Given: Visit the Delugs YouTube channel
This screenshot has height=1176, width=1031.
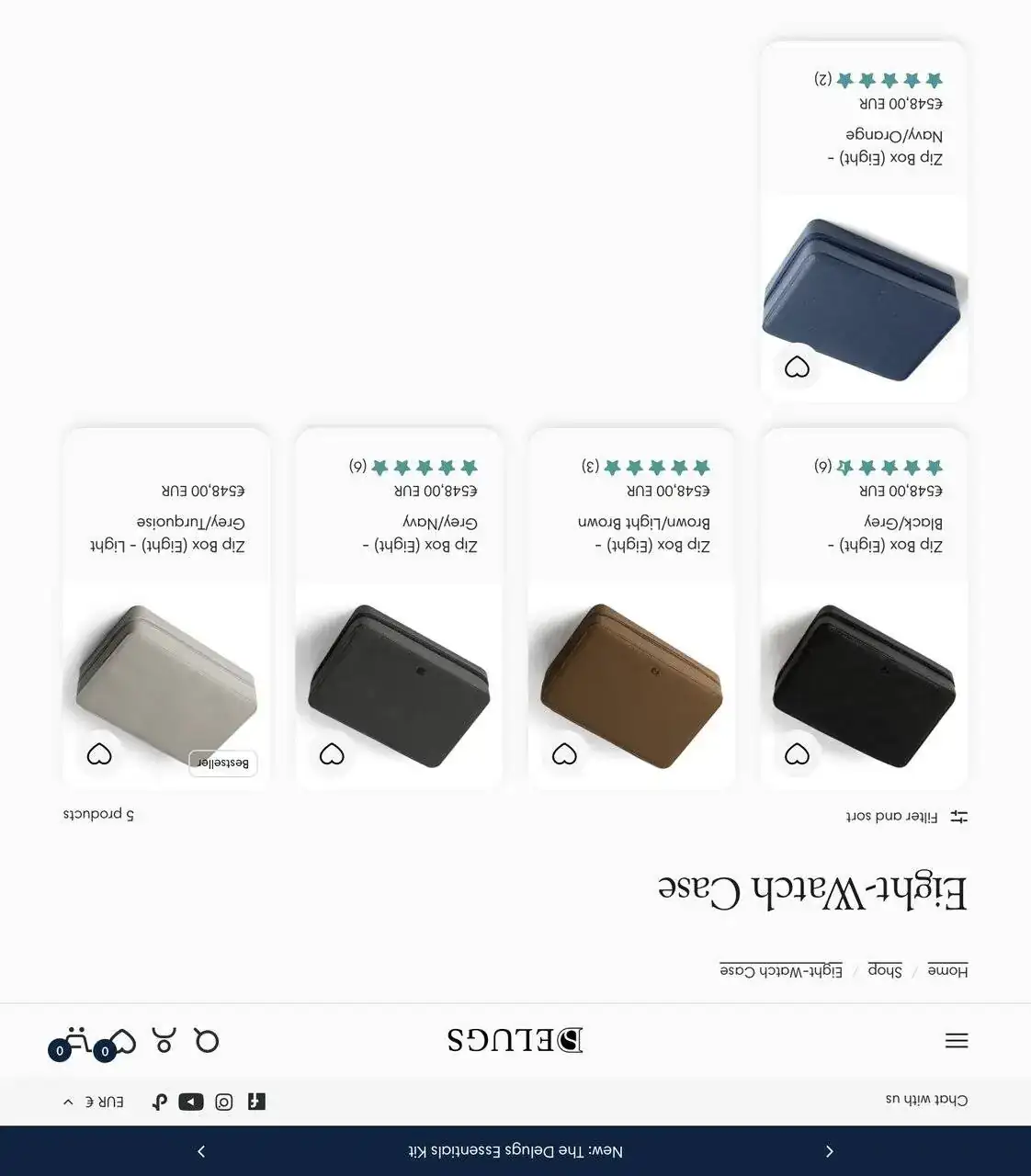Looking at the screenshot, I should tap(191, 1102).
